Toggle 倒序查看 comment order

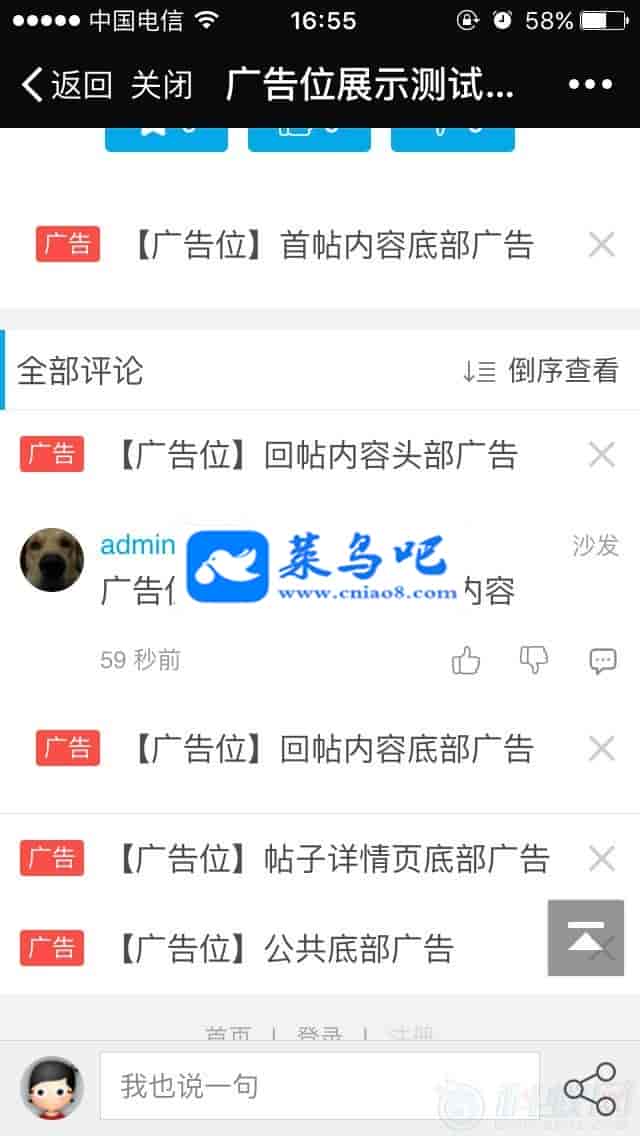pos(541,371)
